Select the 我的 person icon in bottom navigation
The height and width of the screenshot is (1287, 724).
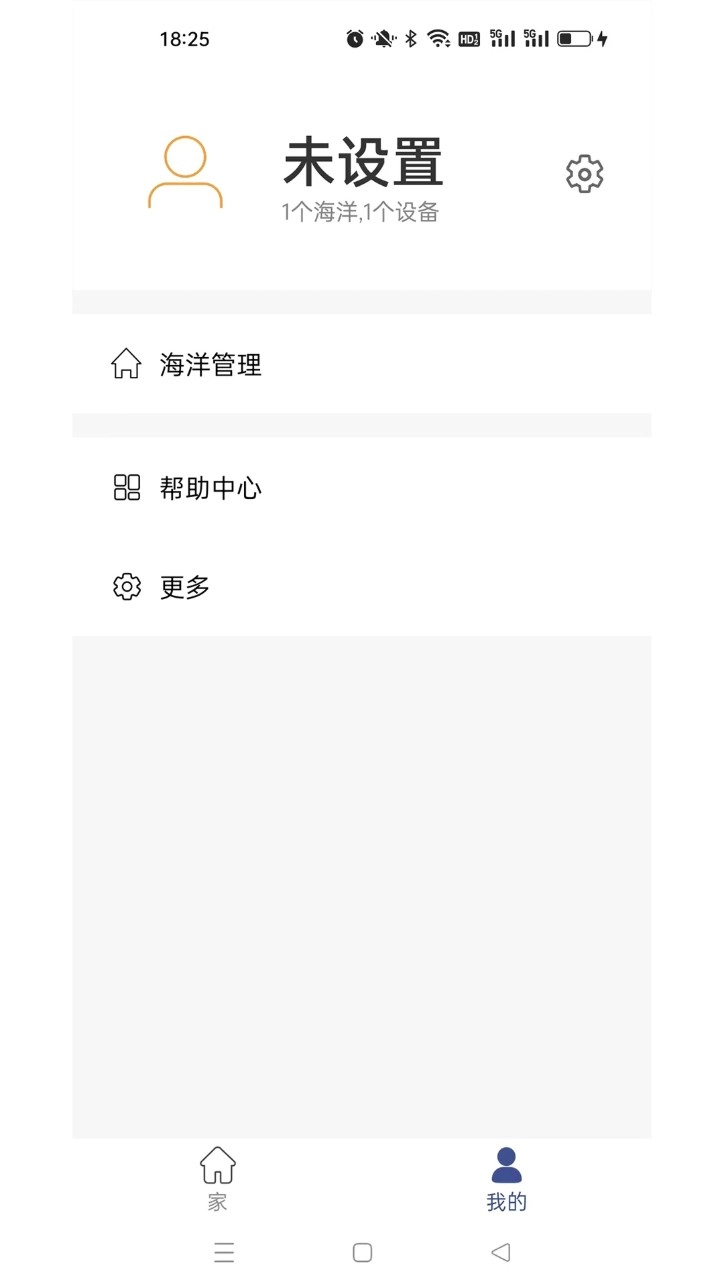pyautogui.click(x=505, y=1162)
